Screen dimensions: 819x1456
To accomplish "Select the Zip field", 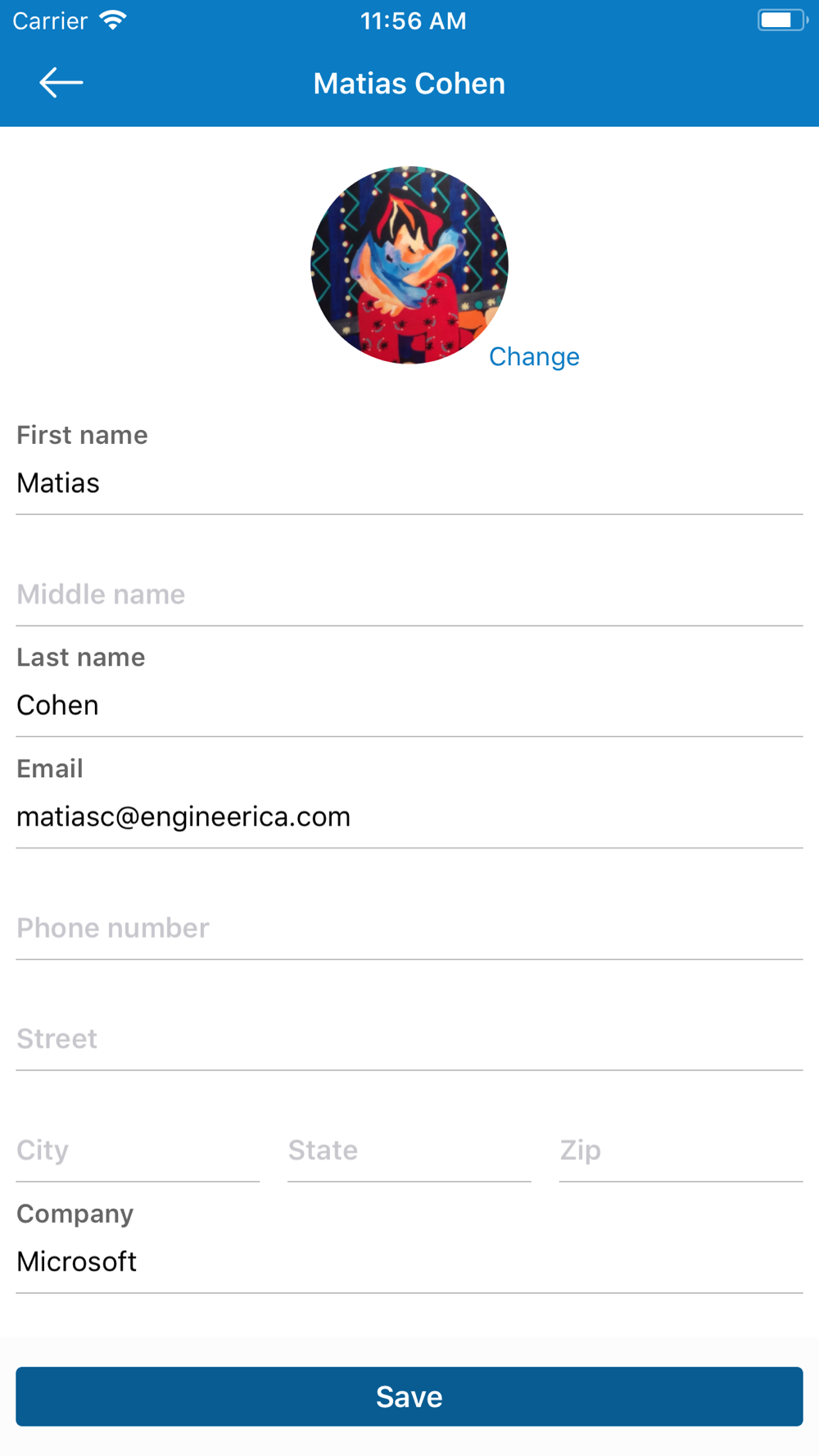I will click(x=681, y=1150).
